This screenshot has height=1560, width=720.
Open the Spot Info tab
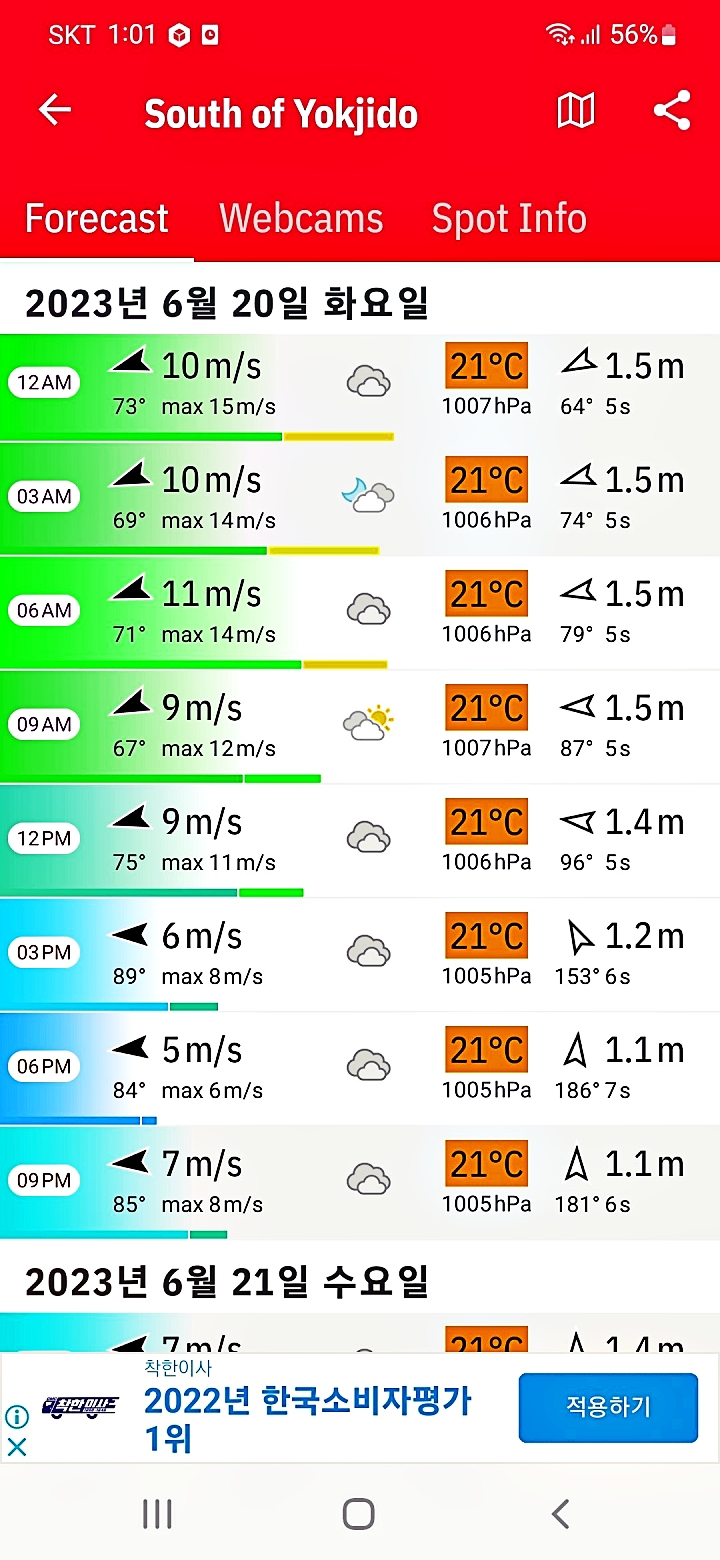[x=509, y=218]
